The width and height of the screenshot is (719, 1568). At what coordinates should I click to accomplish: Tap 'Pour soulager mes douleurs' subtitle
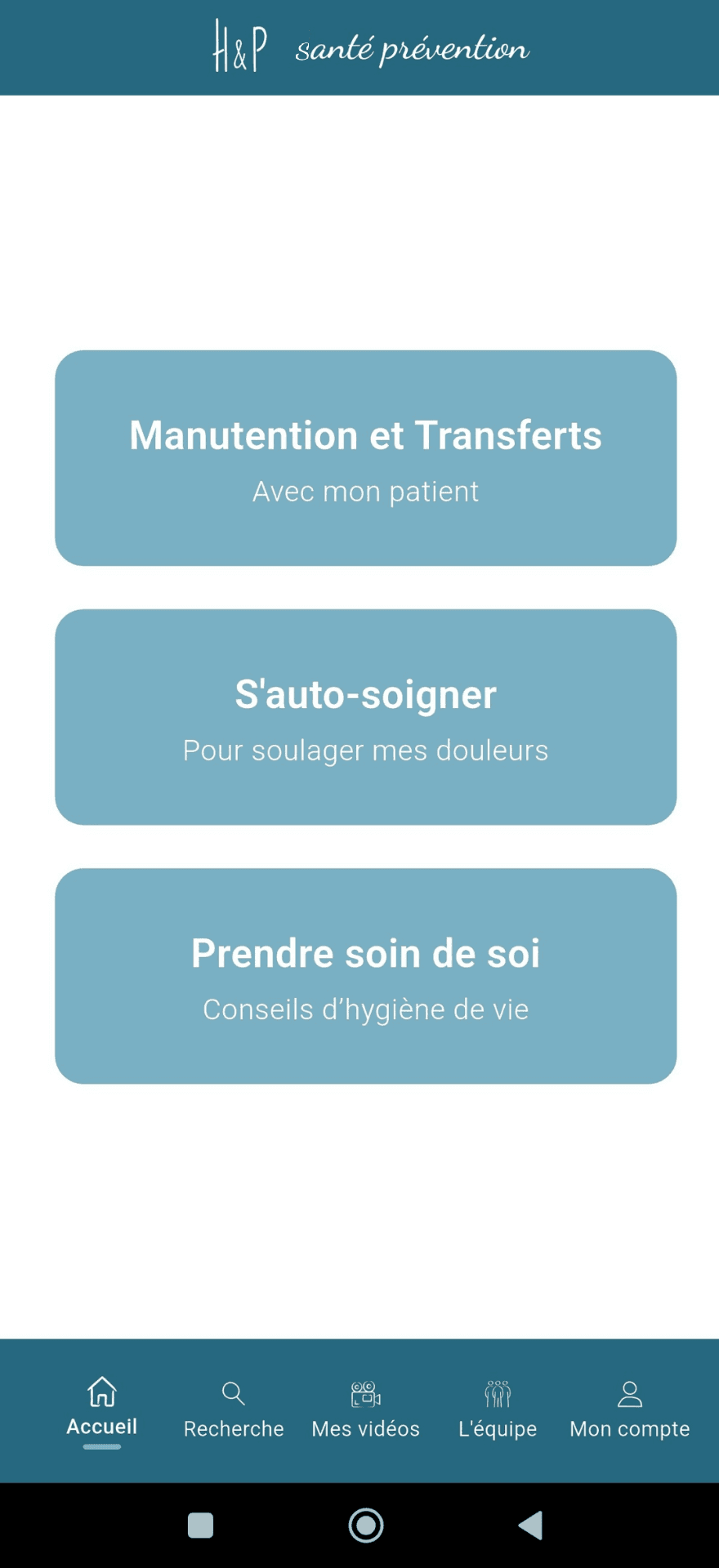point(365,750)
